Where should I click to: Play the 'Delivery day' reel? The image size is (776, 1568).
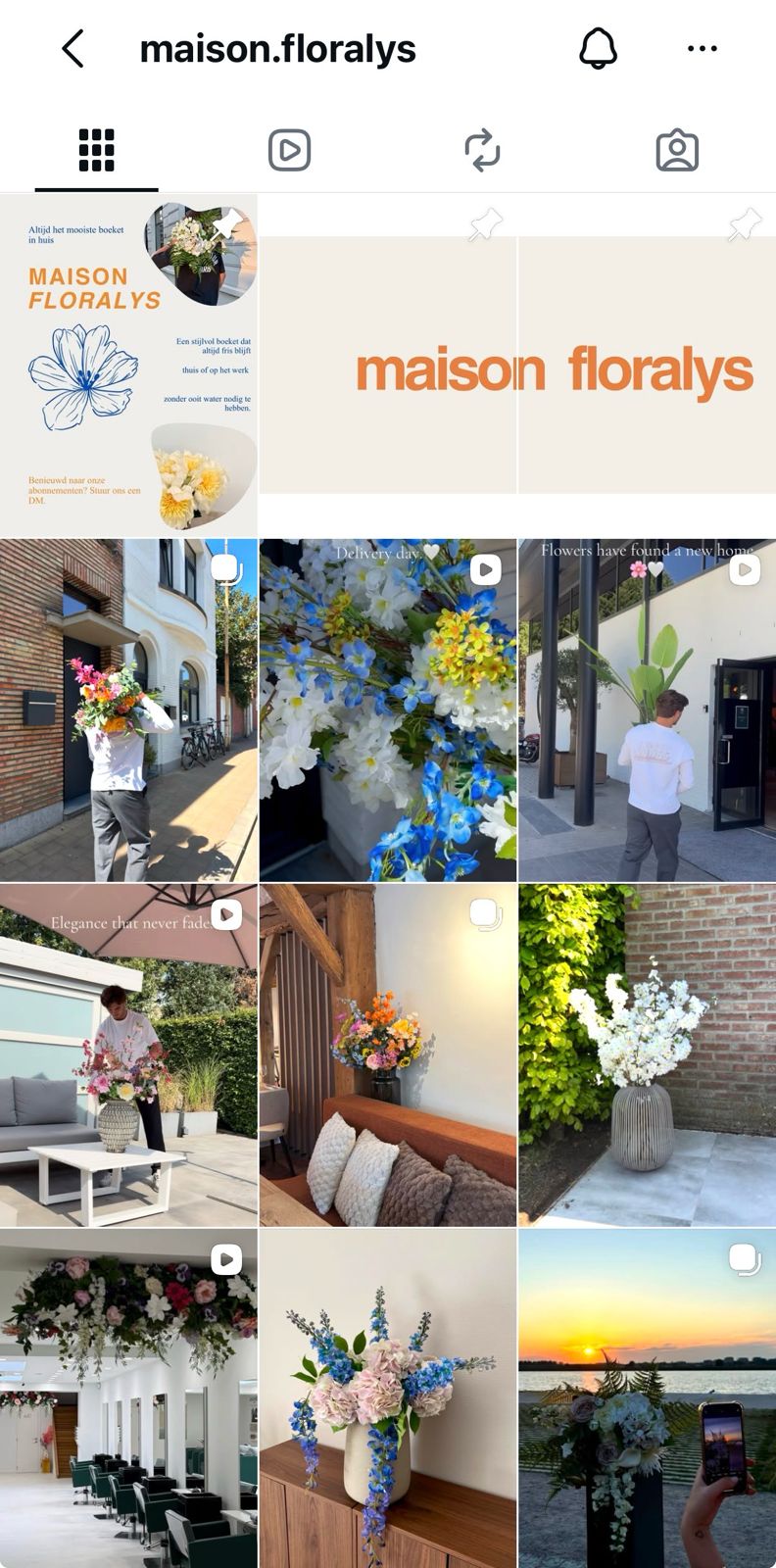[x=388, y=710]
